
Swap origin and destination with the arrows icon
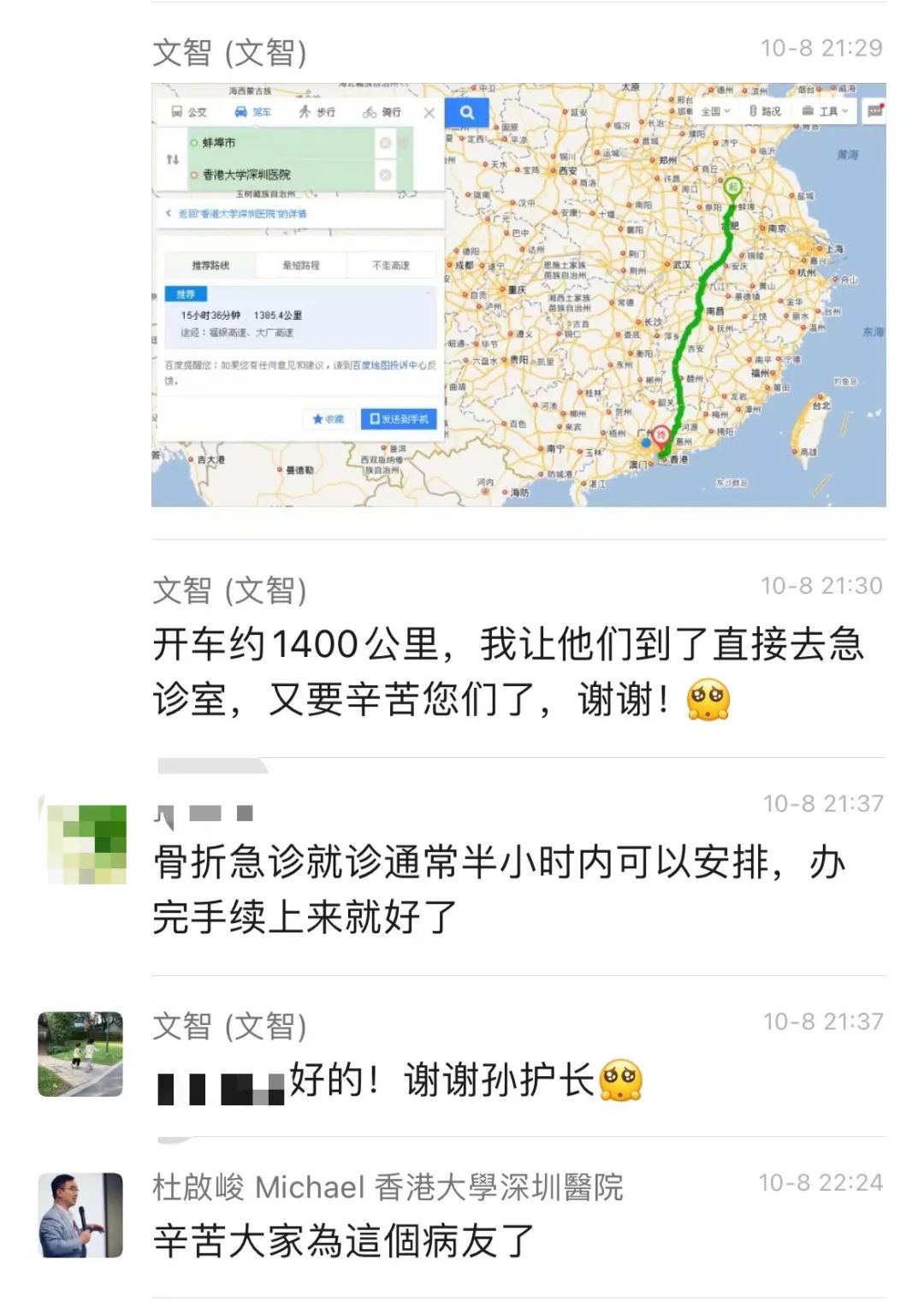[x=174, y=159]
